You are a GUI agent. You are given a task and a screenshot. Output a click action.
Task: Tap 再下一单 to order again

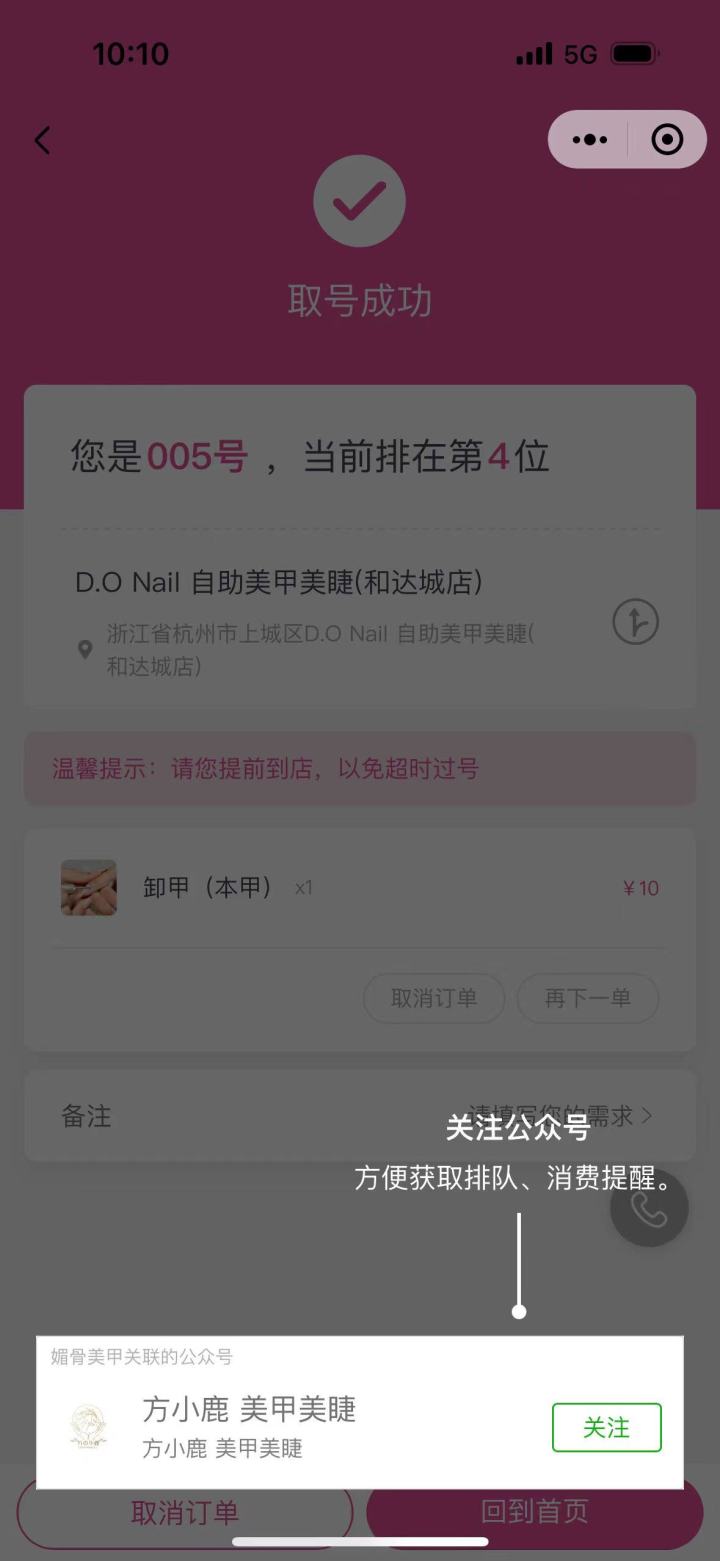[x=587, y=998]
